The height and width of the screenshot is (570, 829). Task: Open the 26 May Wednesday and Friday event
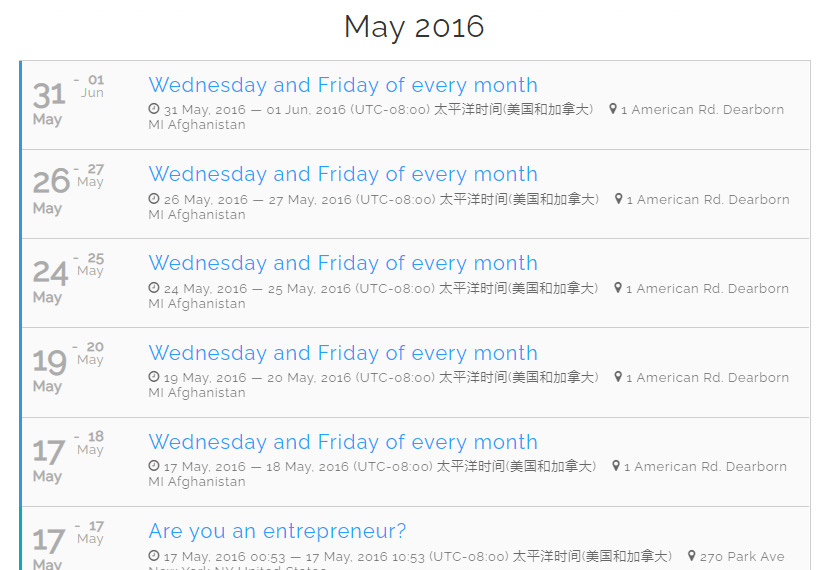[x=343, y=175]
